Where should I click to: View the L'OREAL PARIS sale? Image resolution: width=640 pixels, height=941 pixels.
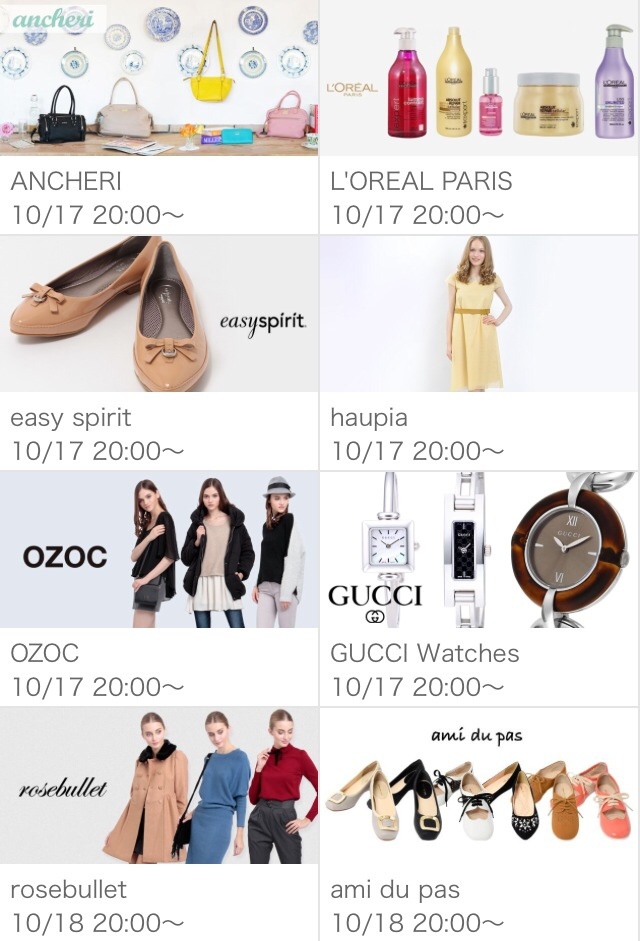pyautogui.click(x=480, y=80)
